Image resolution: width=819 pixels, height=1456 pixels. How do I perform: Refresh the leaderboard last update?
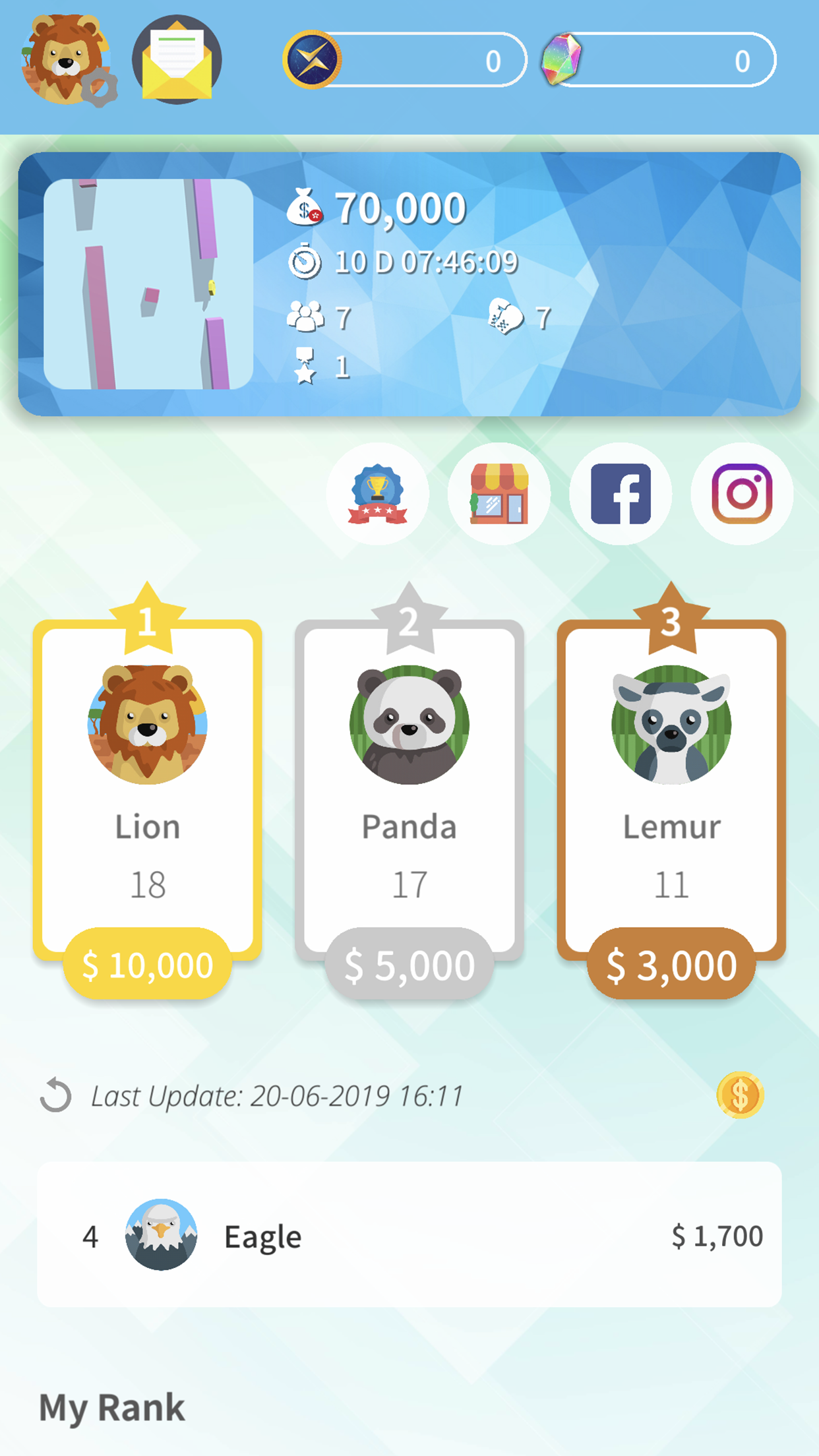click(x=56, y=1095)
